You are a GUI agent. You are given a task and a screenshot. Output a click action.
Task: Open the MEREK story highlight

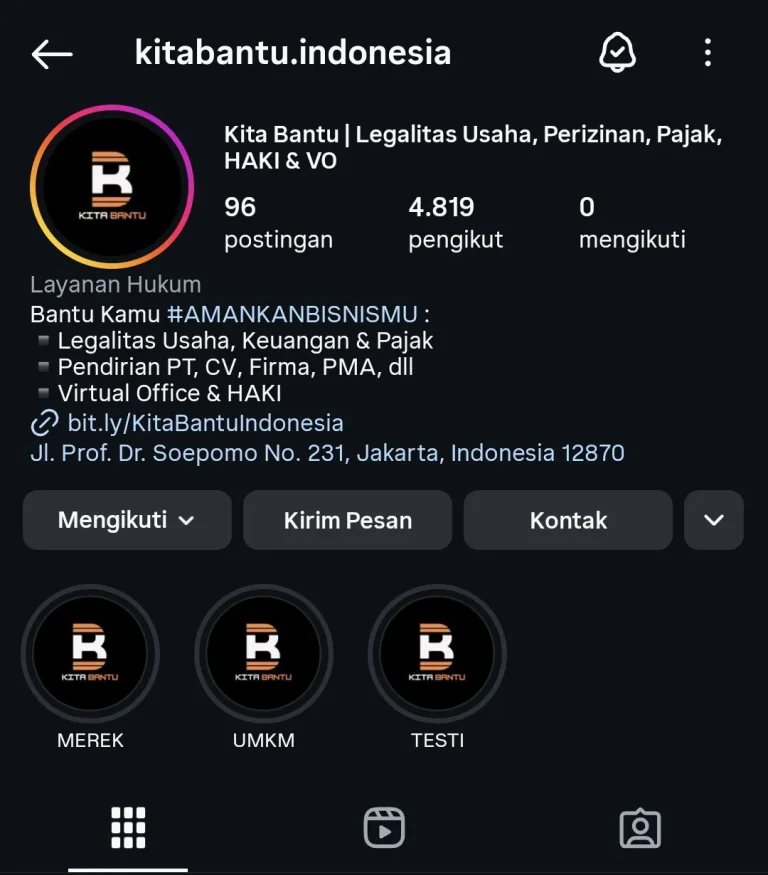click(90, 654)
